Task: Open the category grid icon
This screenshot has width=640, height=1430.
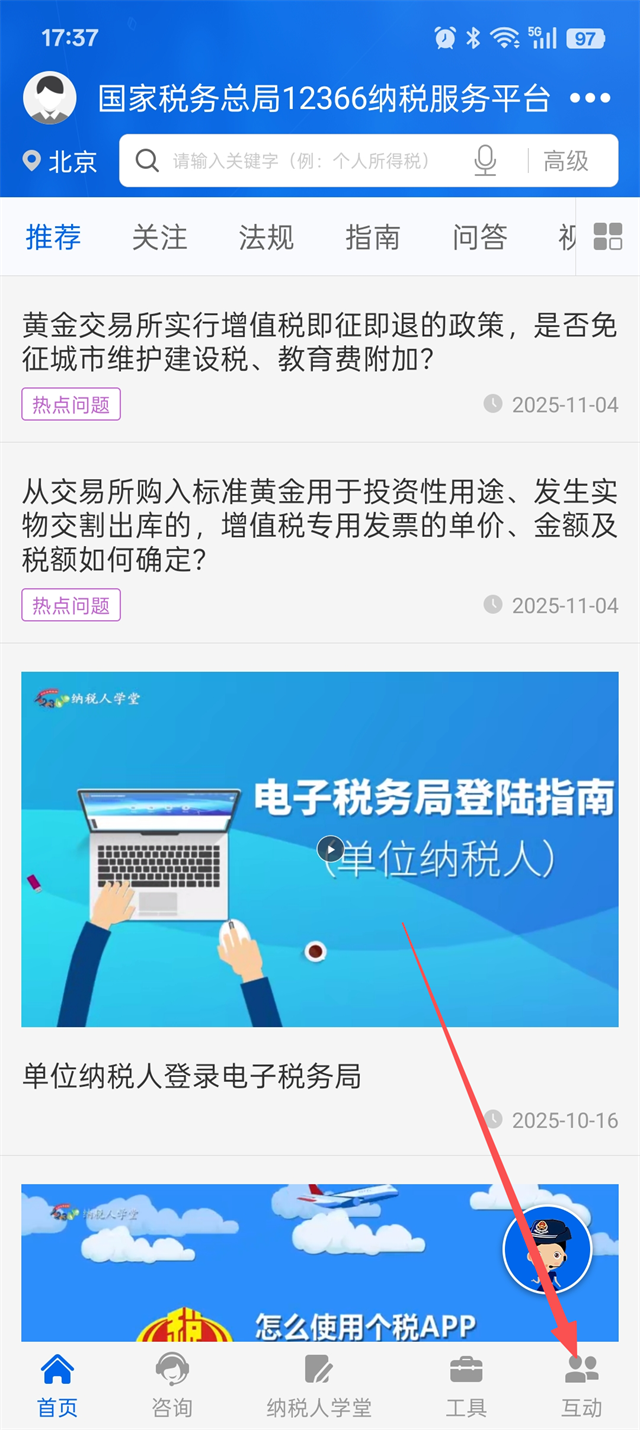Action: [x=608, y=237]
